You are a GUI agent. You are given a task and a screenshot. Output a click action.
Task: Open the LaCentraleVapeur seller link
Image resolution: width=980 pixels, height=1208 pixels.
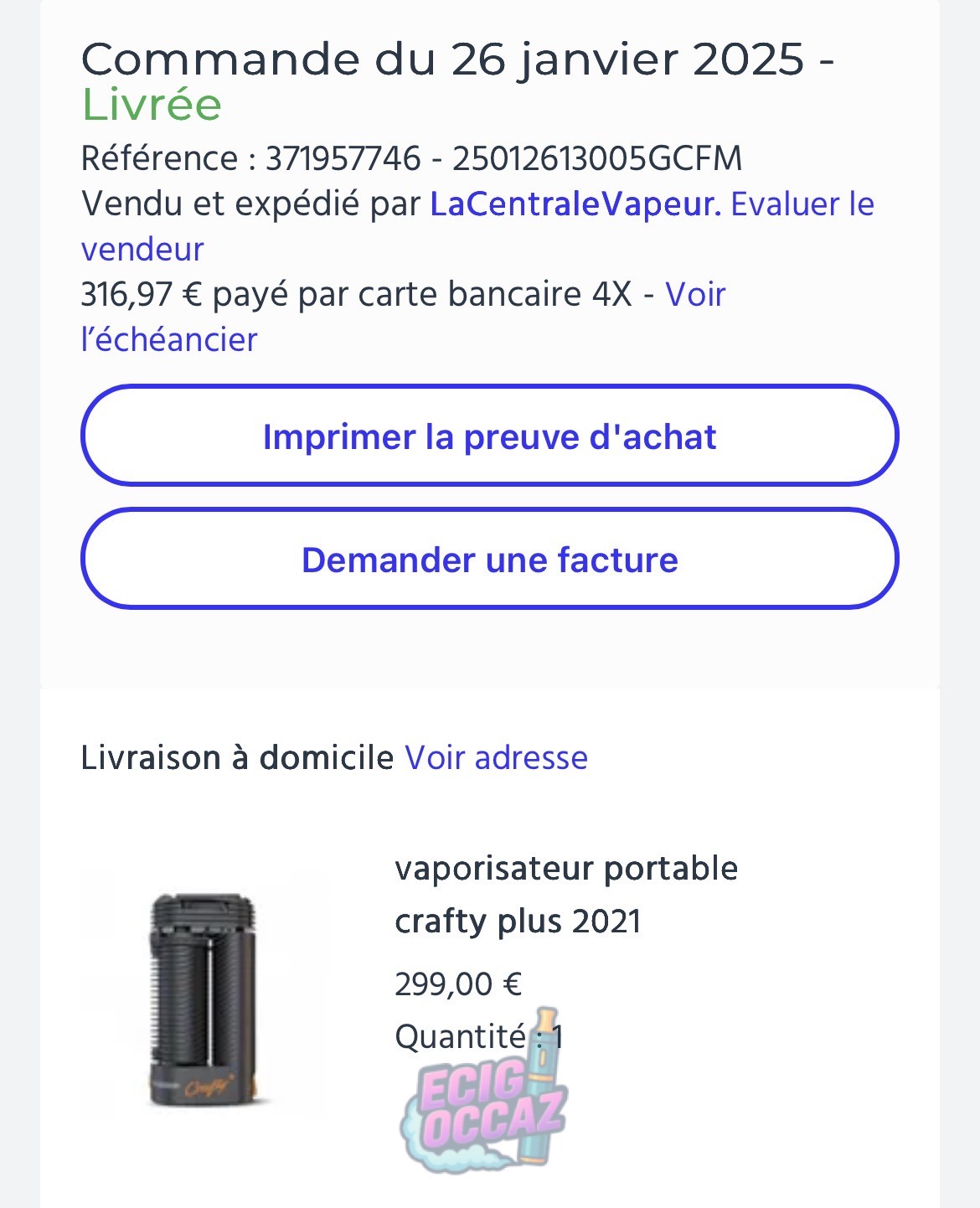pyautogui.click(x=575, y=204)
